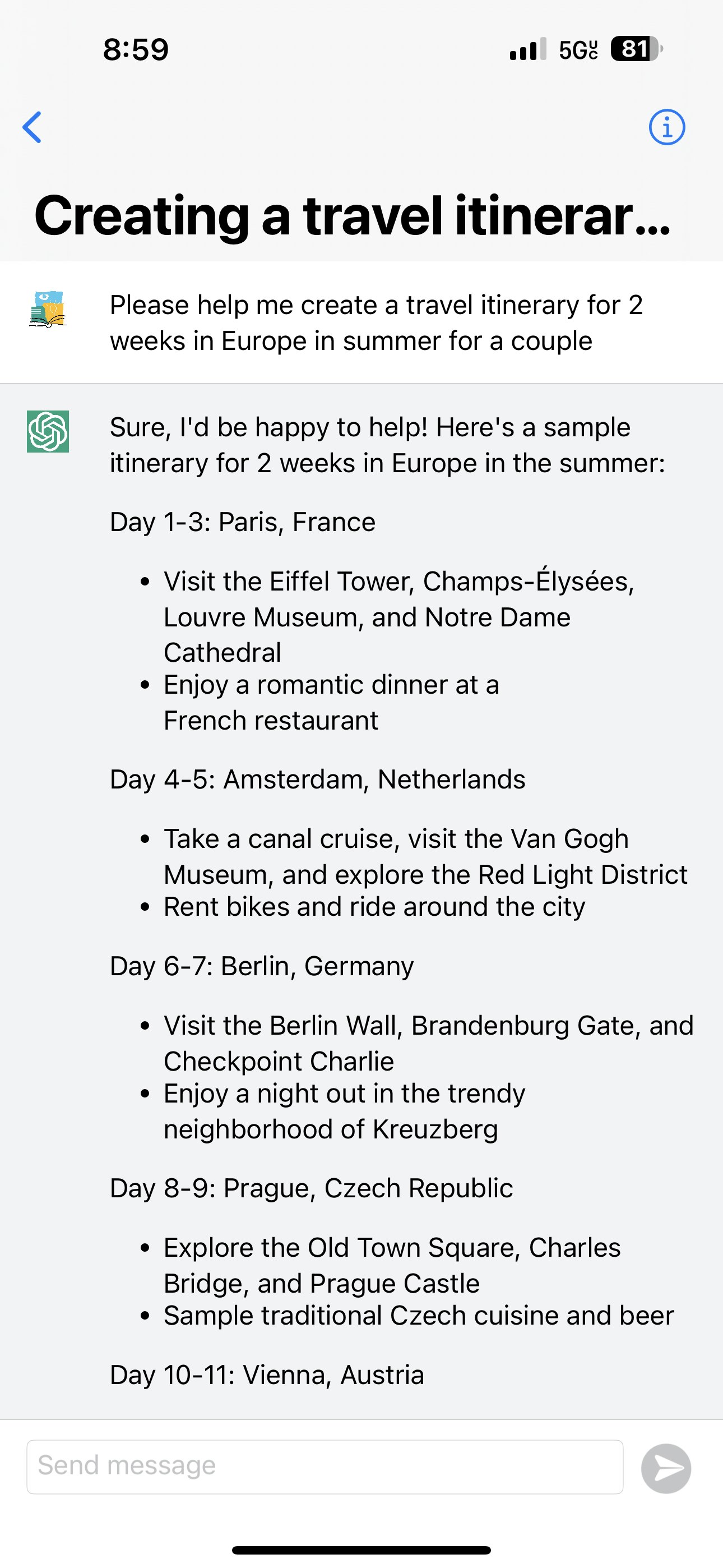Focus the Send message text field
The width and height of the screenshot is (723, 1568).
pyautogui.click(x=325, y=1466)
